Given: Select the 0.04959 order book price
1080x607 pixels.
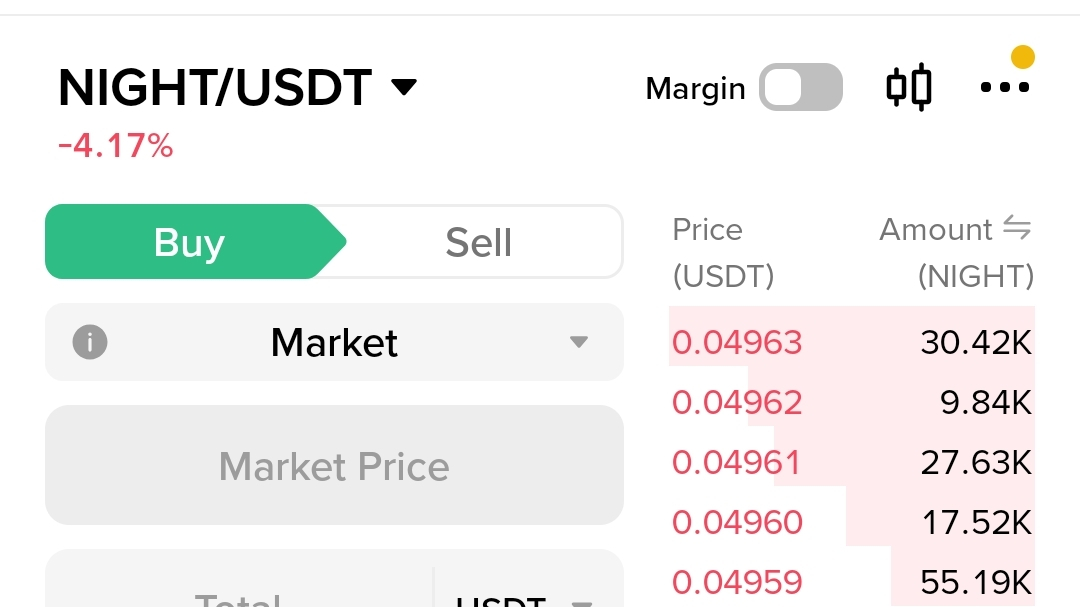Looking at the screenshot, I should point(737,581).
